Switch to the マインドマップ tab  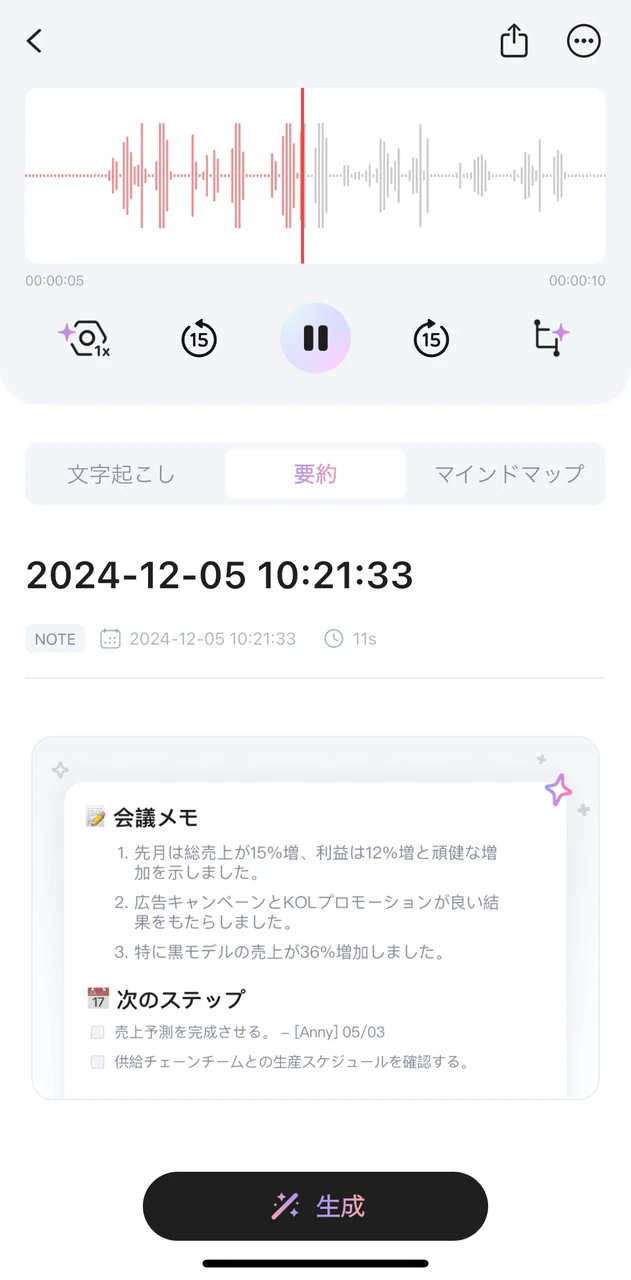(508, 474)
